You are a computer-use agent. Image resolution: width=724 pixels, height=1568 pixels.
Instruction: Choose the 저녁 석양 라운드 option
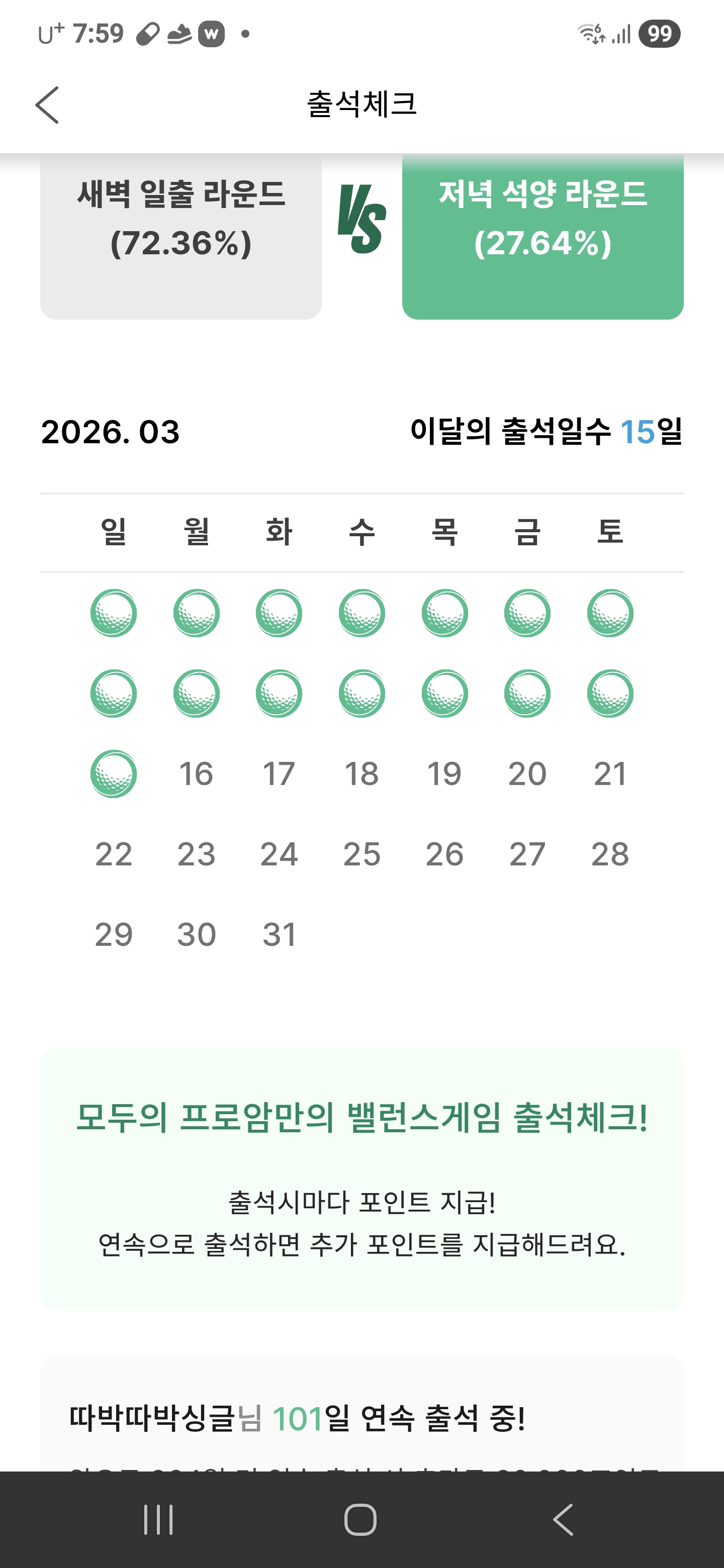click(542, 237)
